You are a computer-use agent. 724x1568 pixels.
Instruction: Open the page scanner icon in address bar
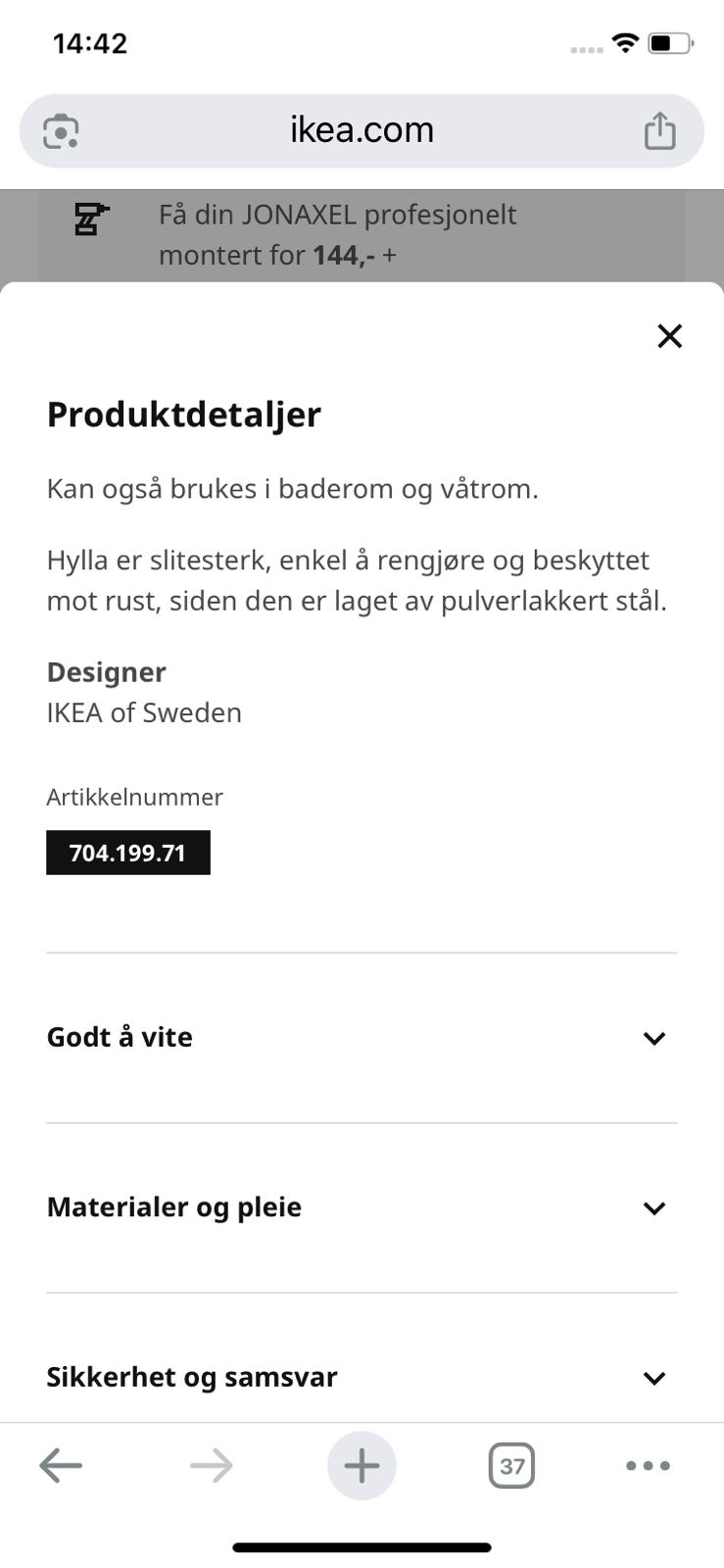pyautogui.click(x=60, y=129)
